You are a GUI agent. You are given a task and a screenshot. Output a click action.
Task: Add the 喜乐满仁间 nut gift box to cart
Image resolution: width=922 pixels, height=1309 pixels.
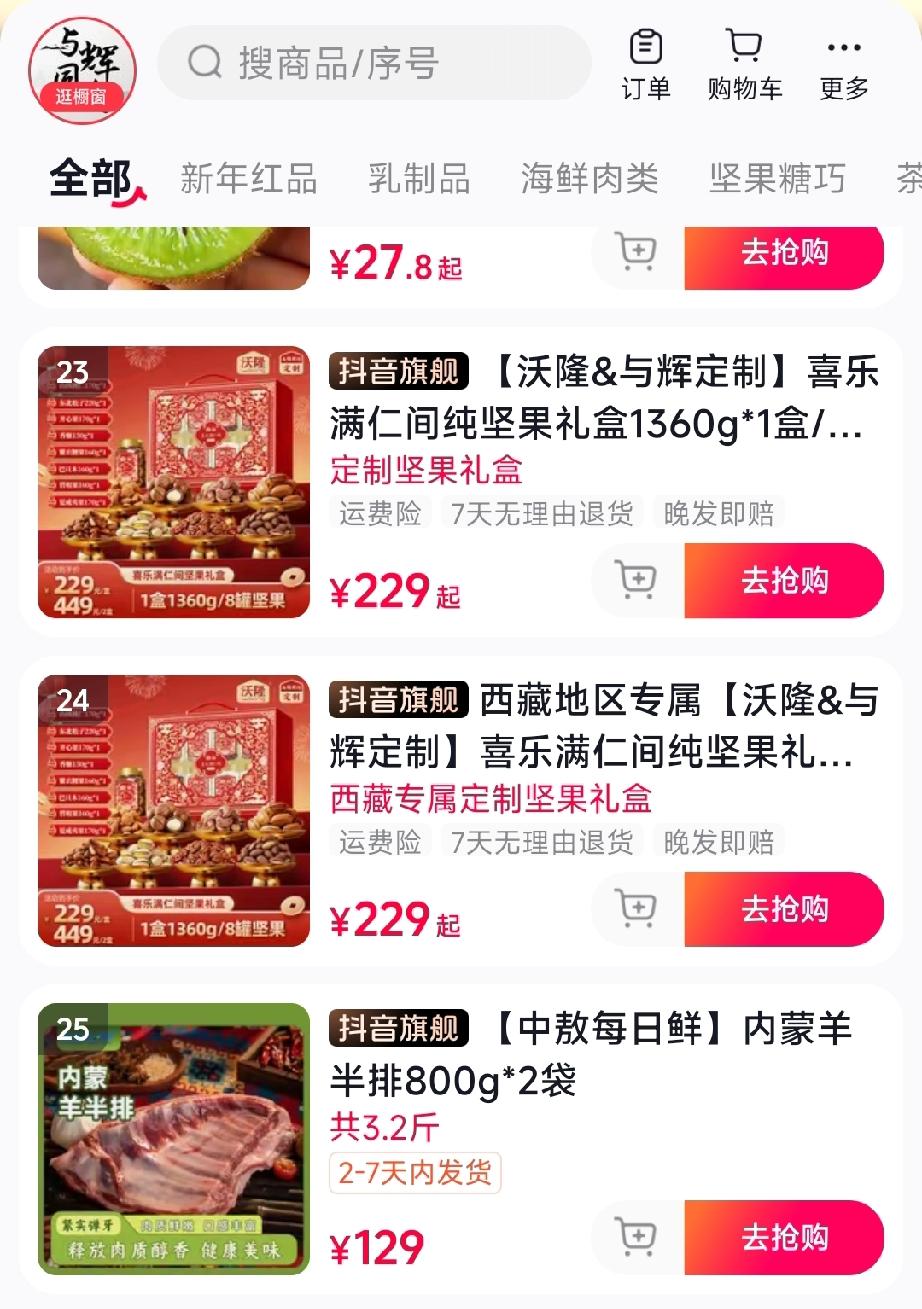coord(634,581)
